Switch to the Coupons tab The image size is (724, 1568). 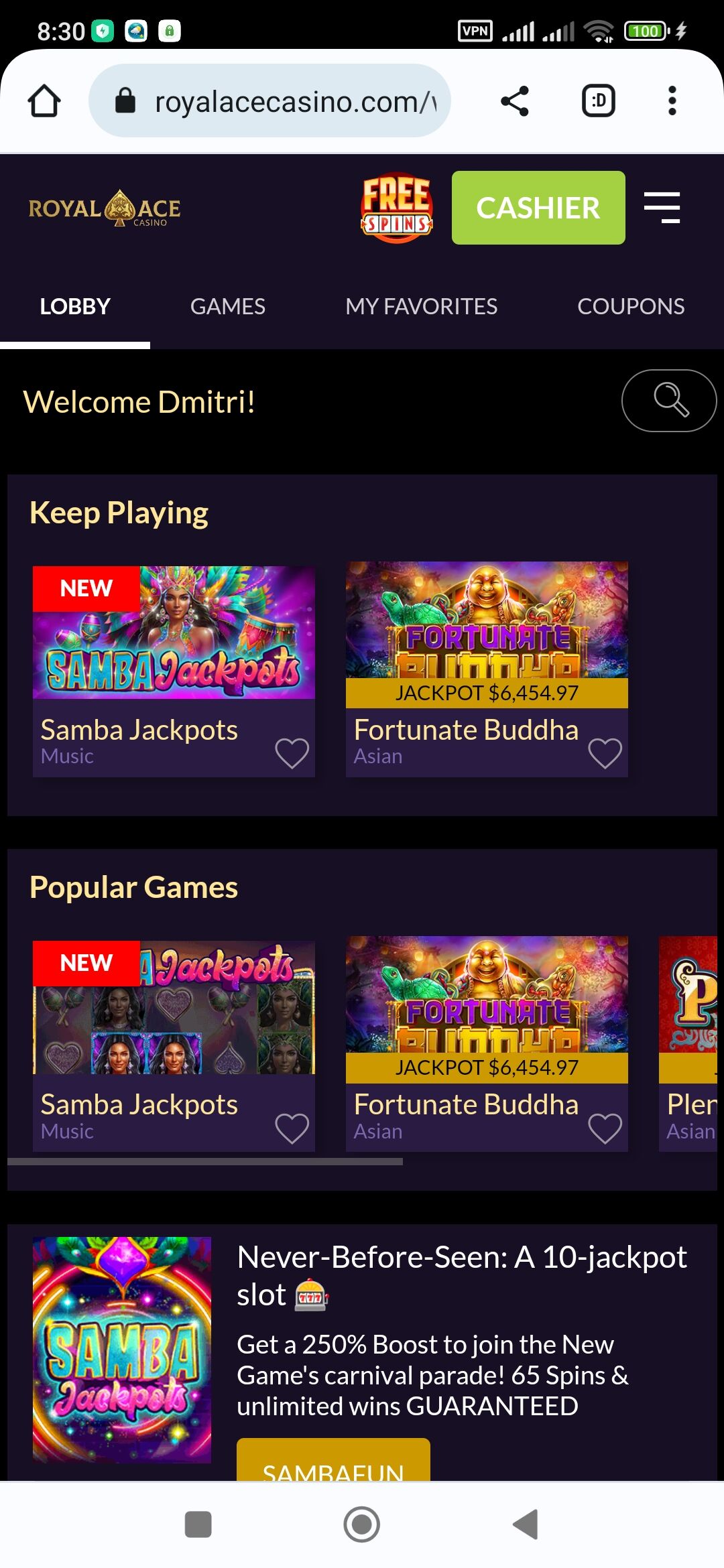[x=631, y=306]
